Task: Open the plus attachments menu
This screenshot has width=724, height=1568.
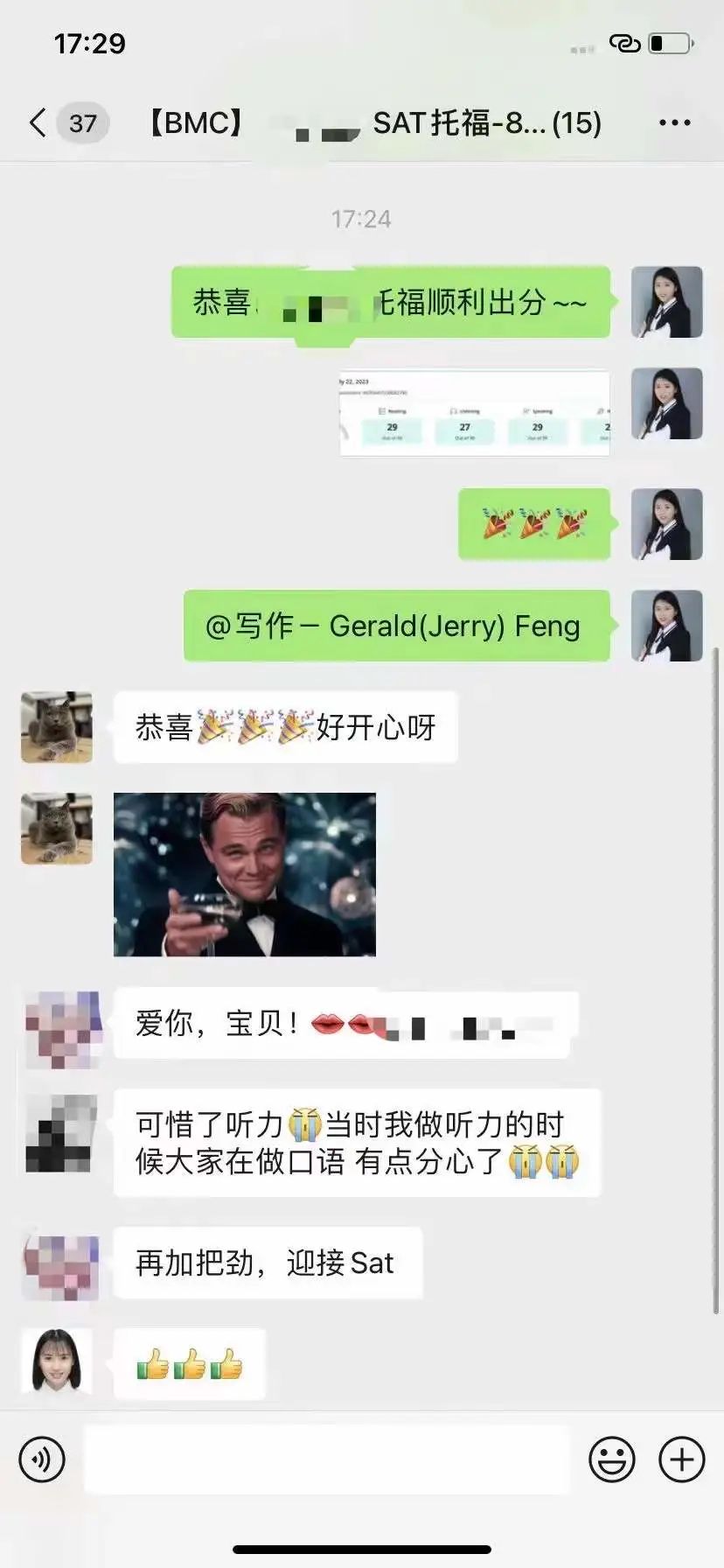Action: [x=681, y=1459]
